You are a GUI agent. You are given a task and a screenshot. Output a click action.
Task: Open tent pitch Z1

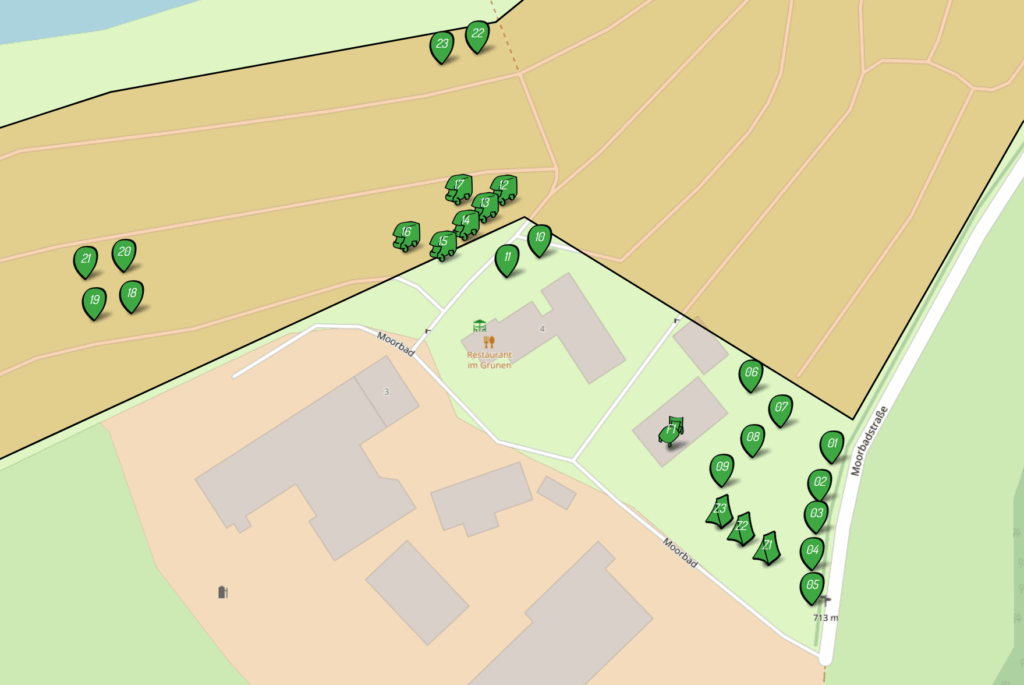point(768,547)
